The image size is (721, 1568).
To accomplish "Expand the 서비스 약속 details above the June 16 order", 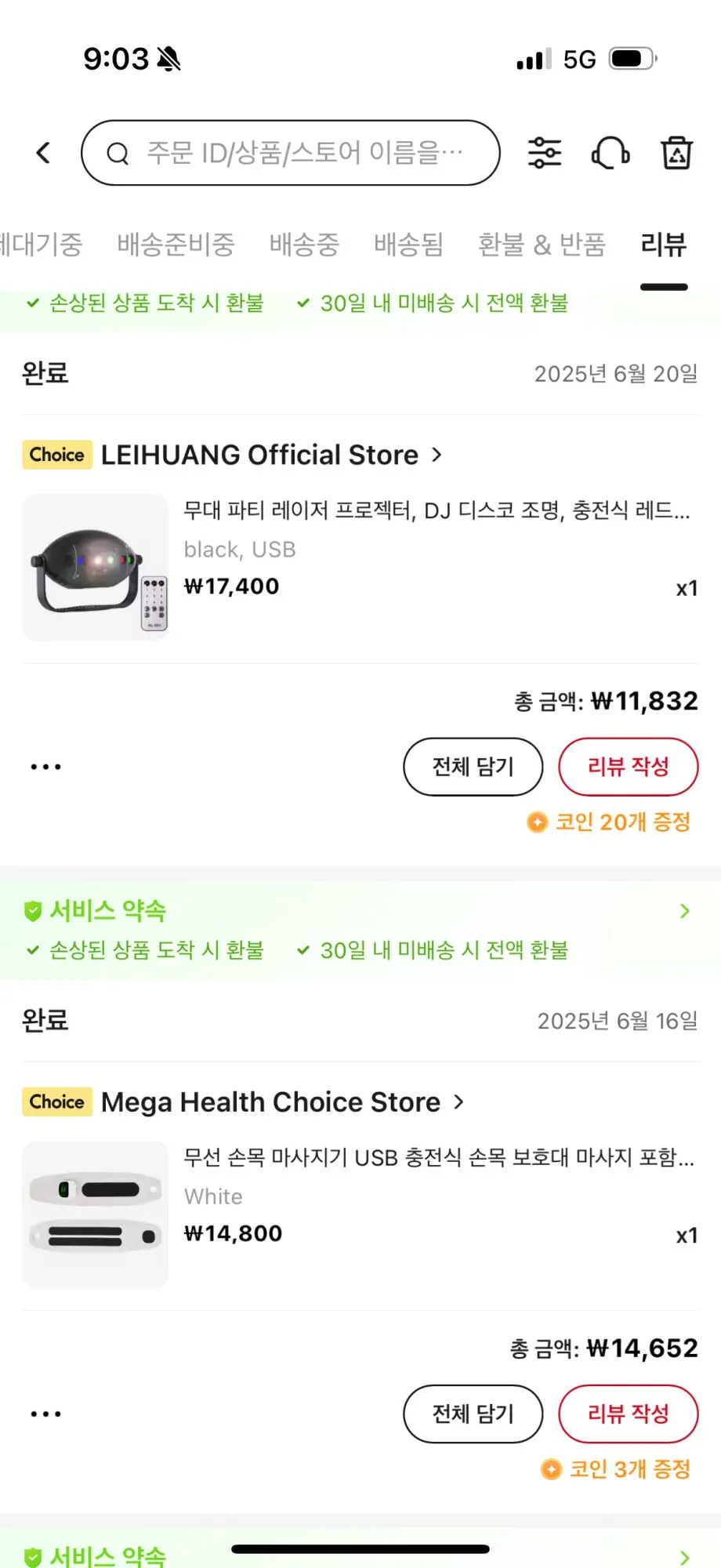I will tap(684, 911).
